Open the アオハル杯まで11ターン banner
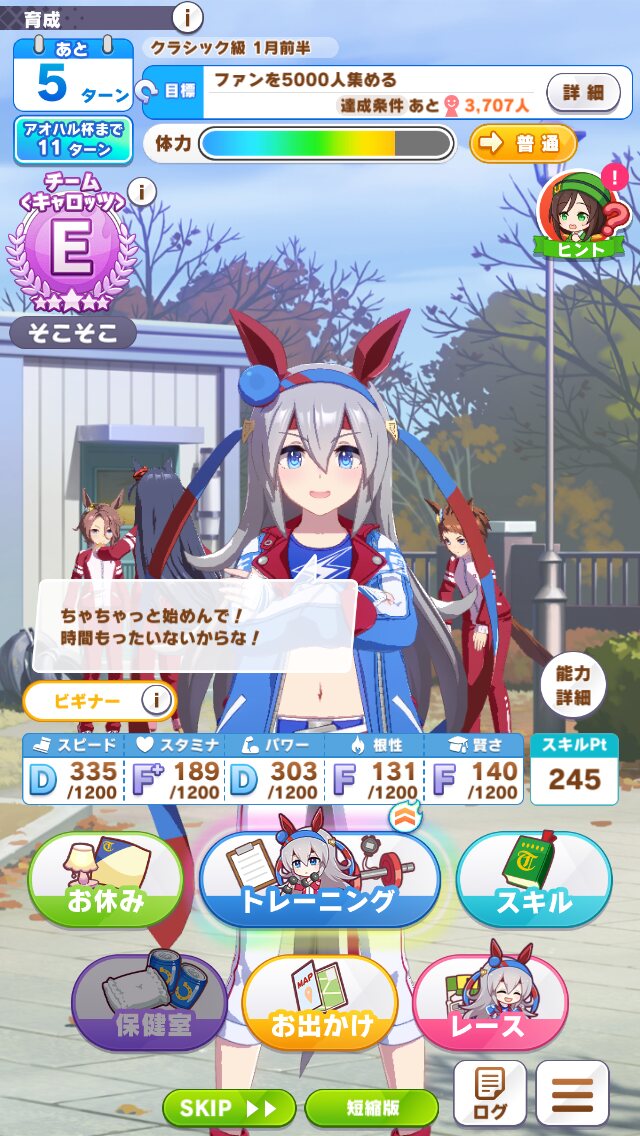640x1136 pixels. coord(73,140)
